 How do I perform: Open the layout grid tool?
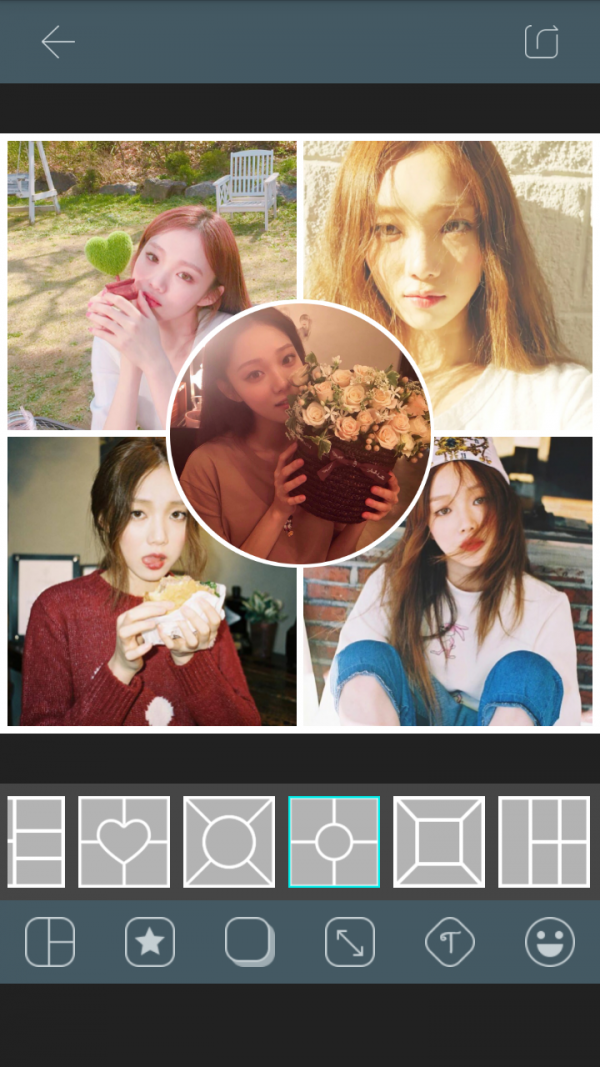coord(50,942)
